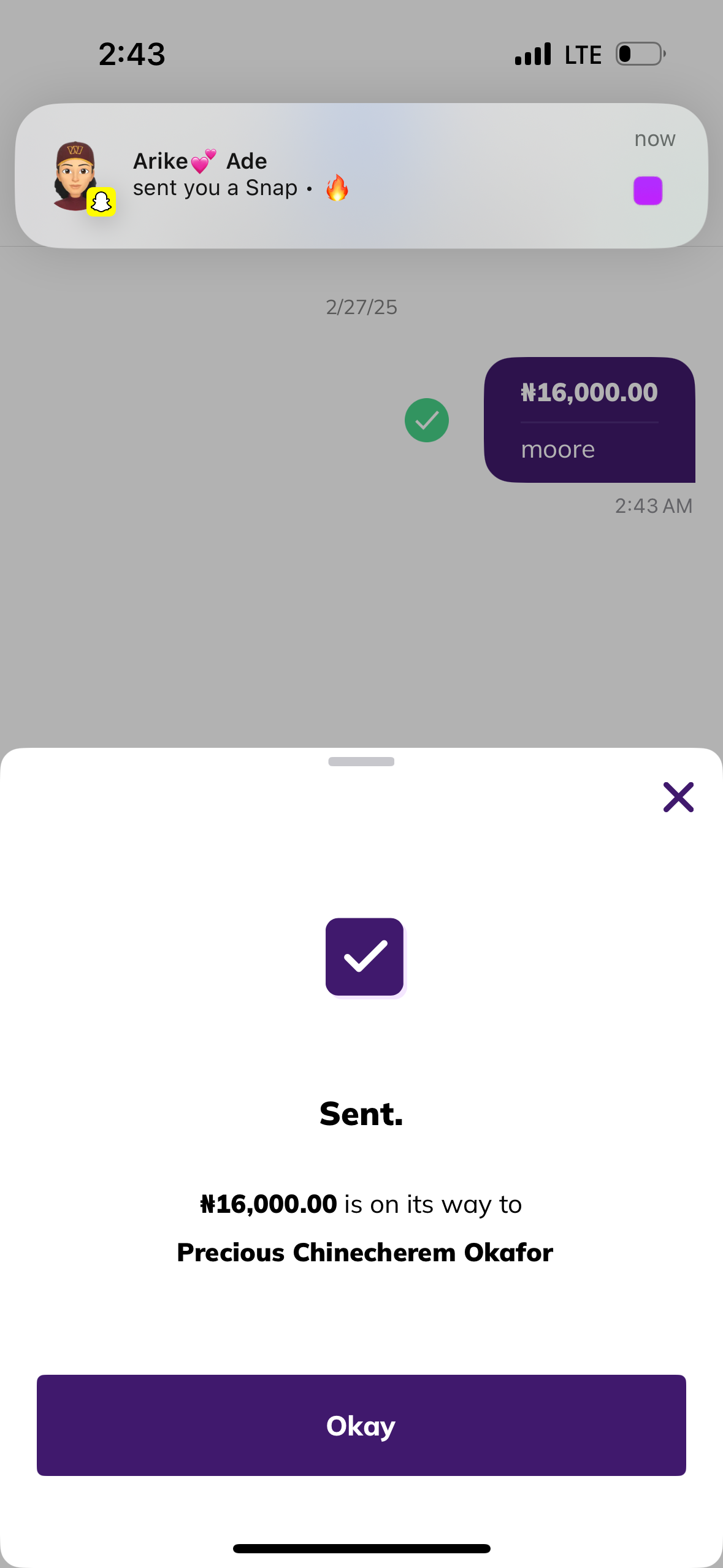Tap the Okay button
This screenshot has width=723, height=1568.
361,1424
